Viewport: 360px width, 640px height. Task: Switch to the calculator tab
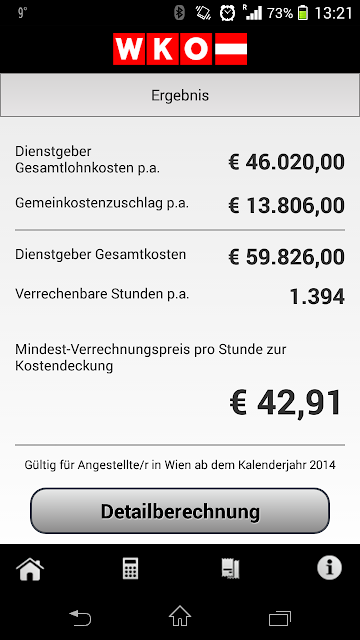131,568
